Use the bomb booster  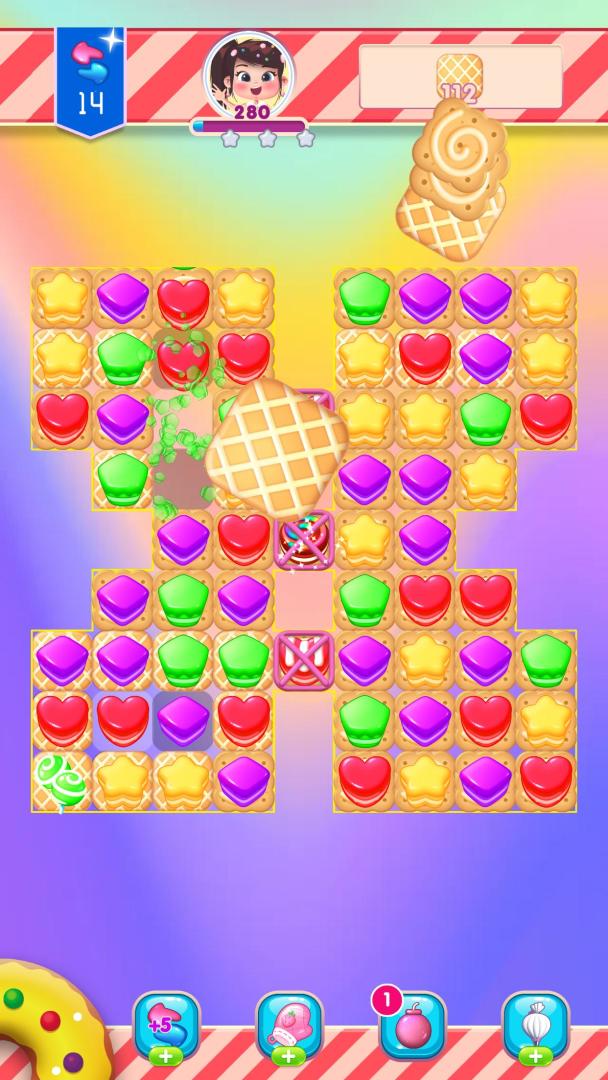412,1024
